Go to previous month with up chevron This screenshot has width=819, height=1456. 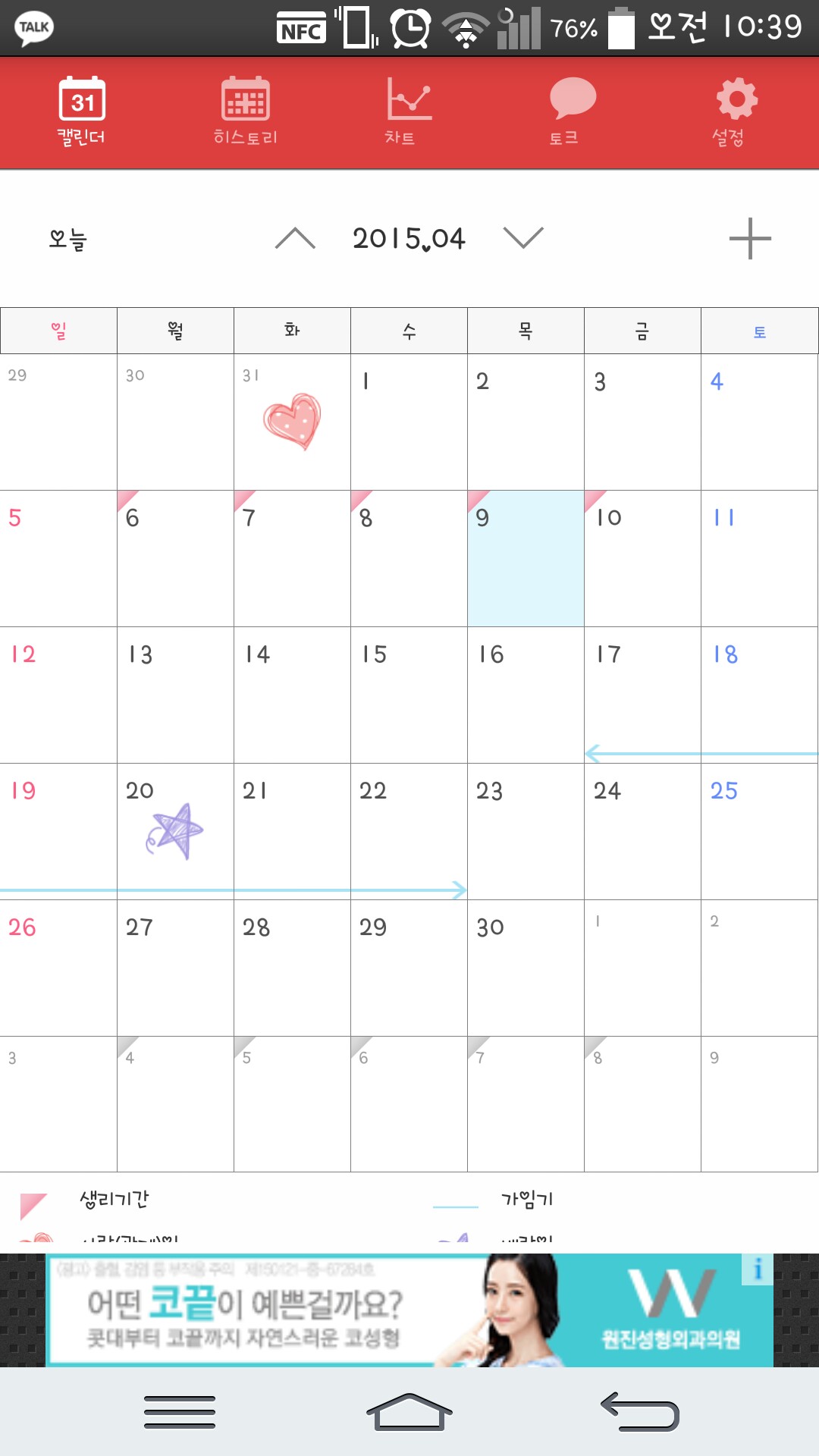(x=295, y=238)
